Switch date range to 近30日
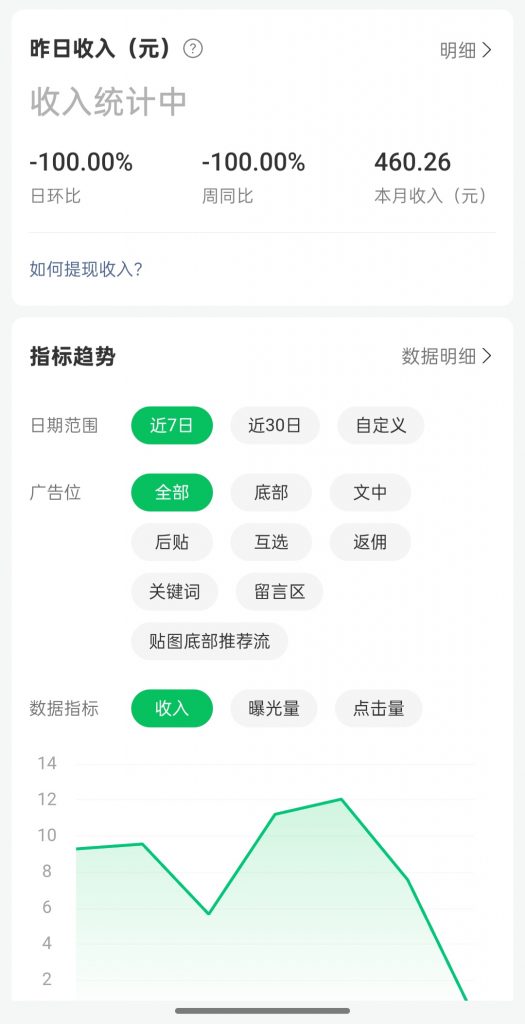The image size is (525, 1024). click(x=275, y=426)
